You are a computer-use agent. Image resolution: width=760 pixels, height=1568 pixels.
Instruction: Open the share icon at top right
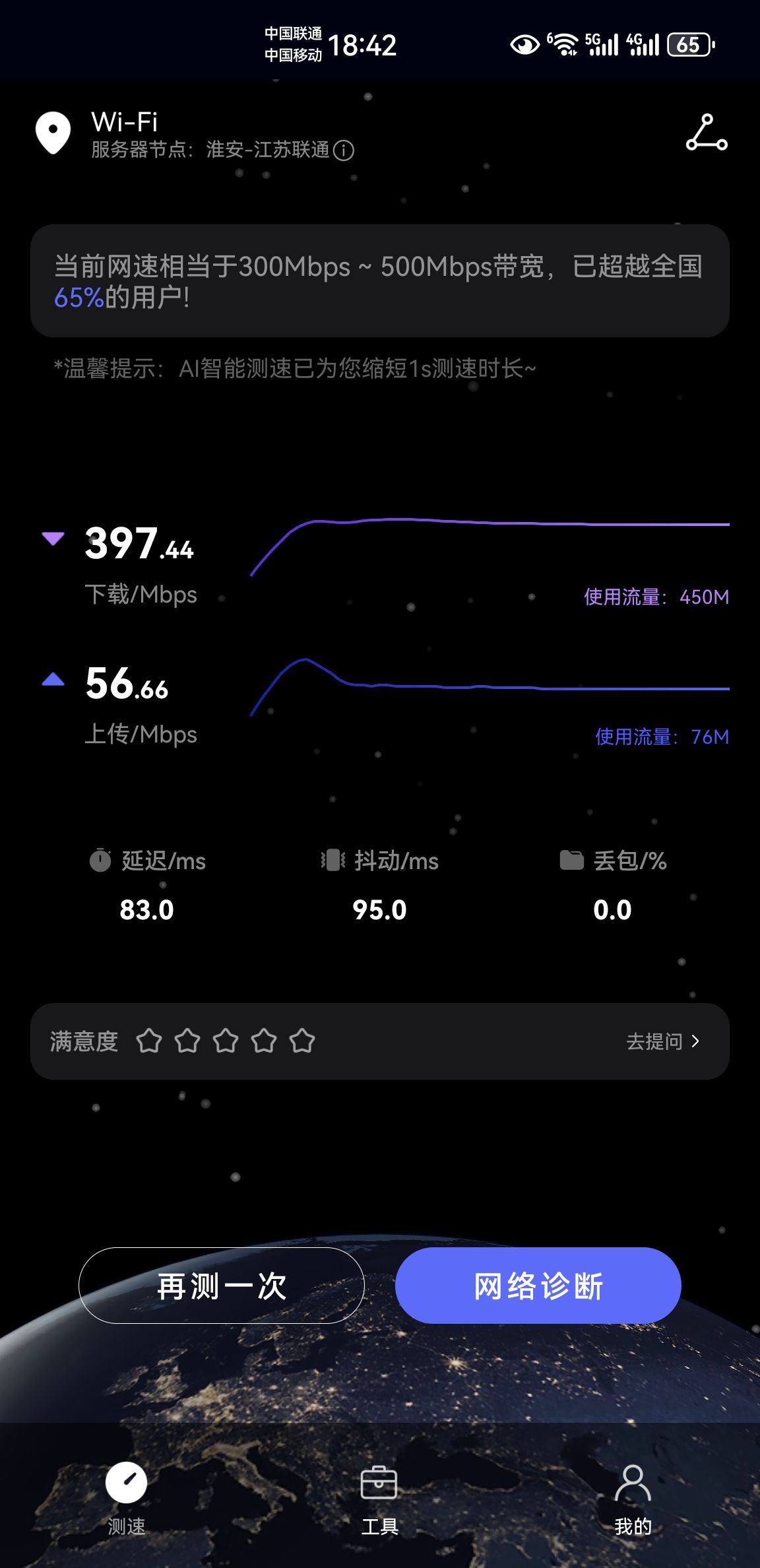707,133
